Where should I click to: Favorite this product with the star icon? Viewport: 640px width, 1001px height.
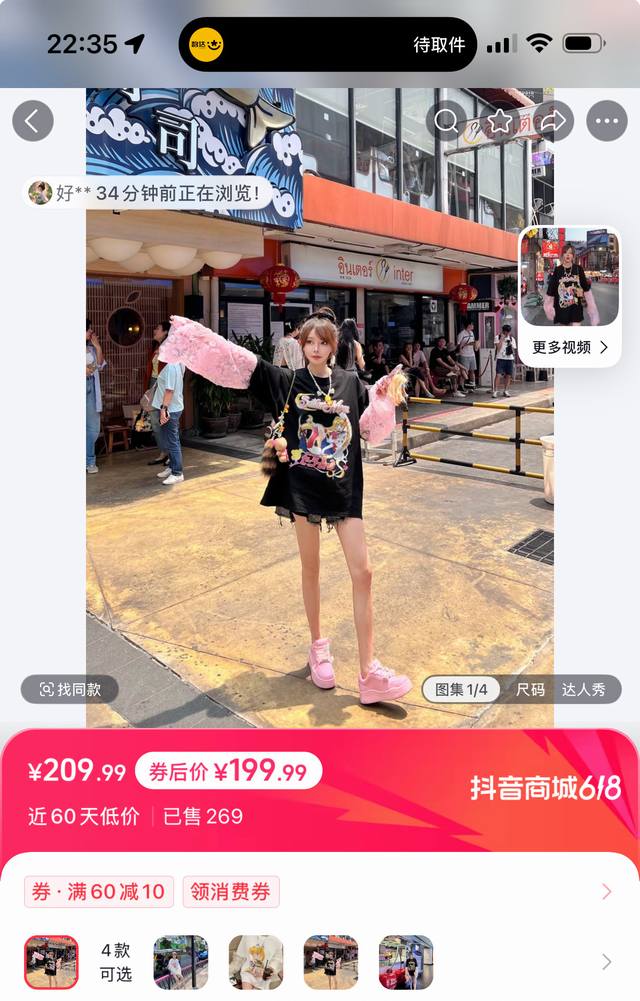[x=500, y=121]
